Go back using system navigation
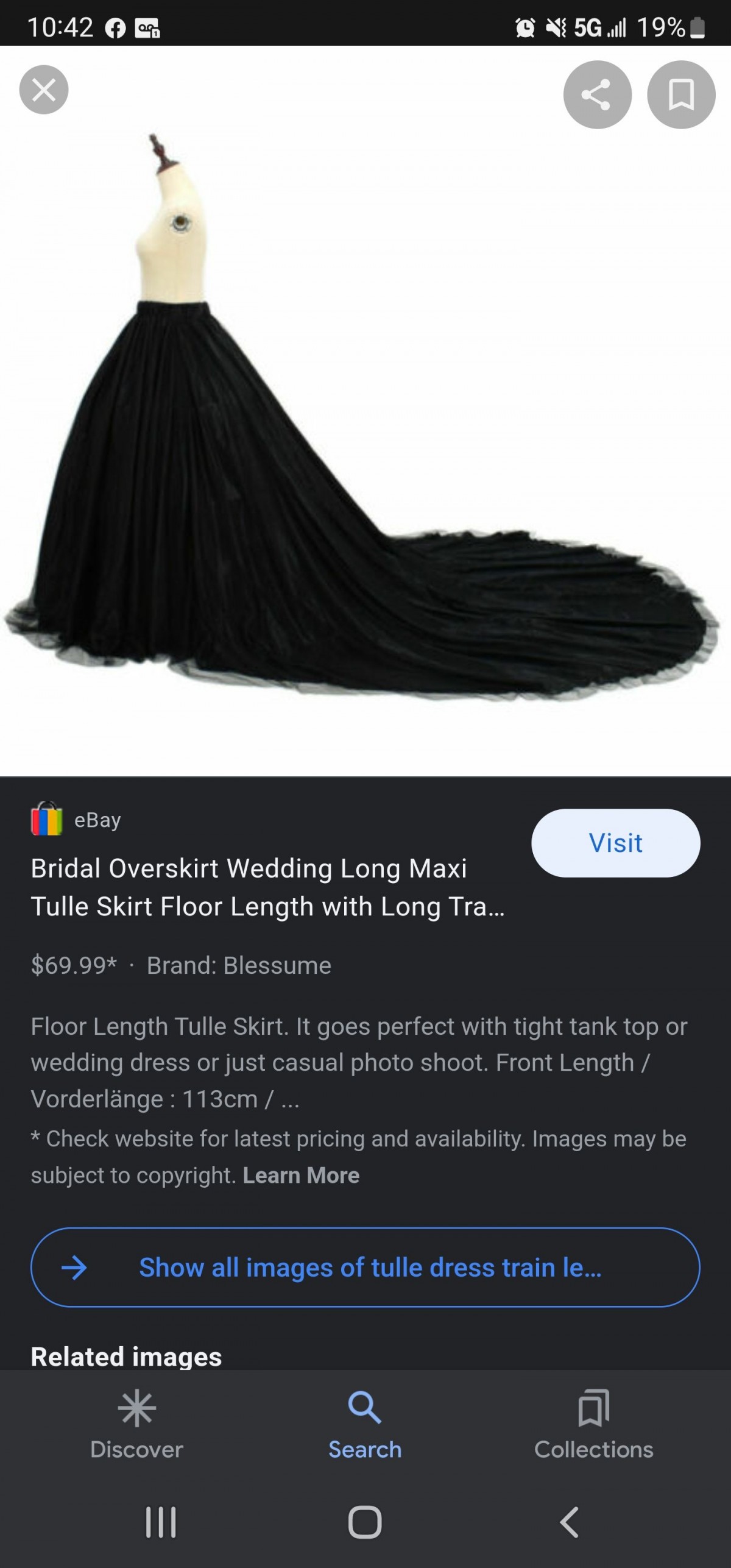731x1568 pixels. click(569, 1522)
